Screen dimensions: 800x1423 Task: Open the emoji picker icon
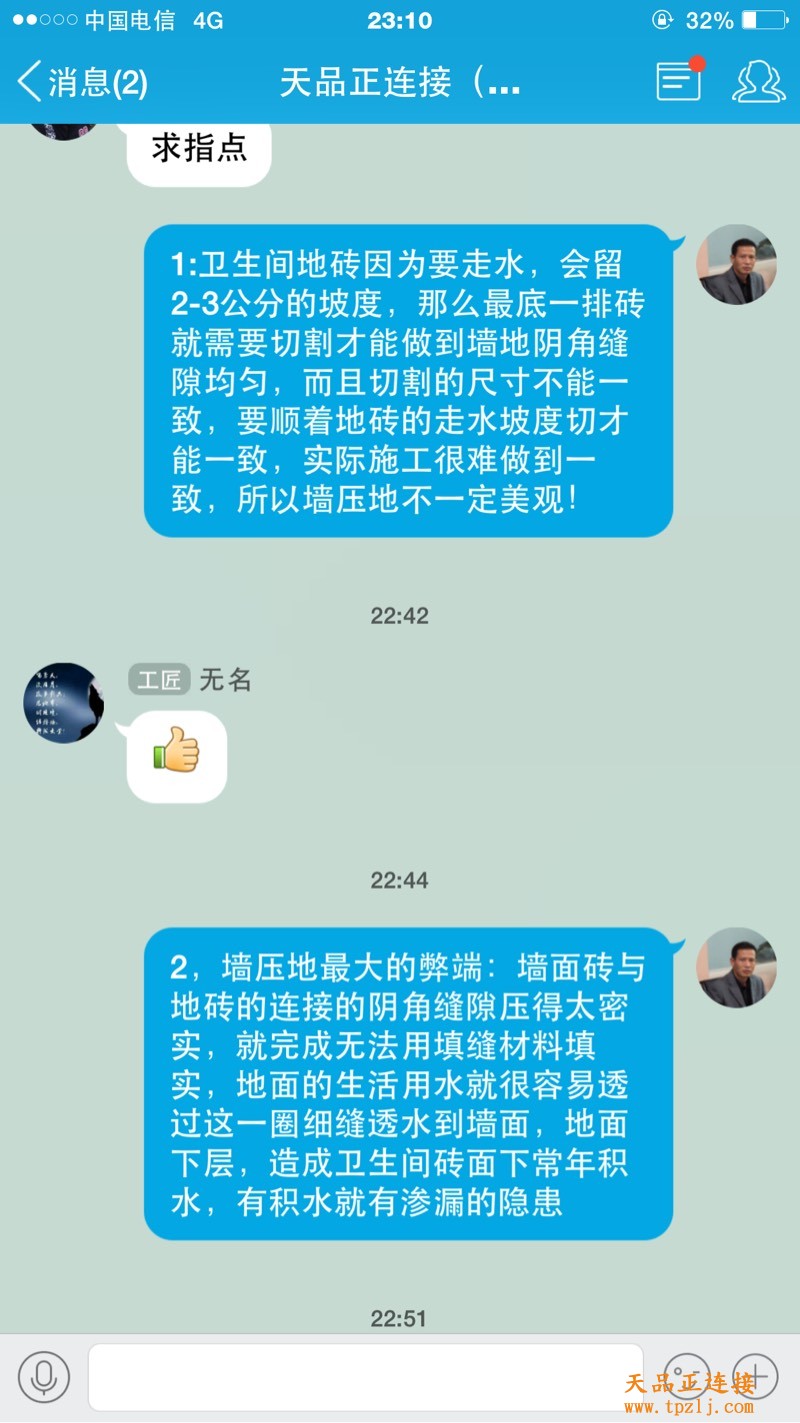pos(687,1377)
